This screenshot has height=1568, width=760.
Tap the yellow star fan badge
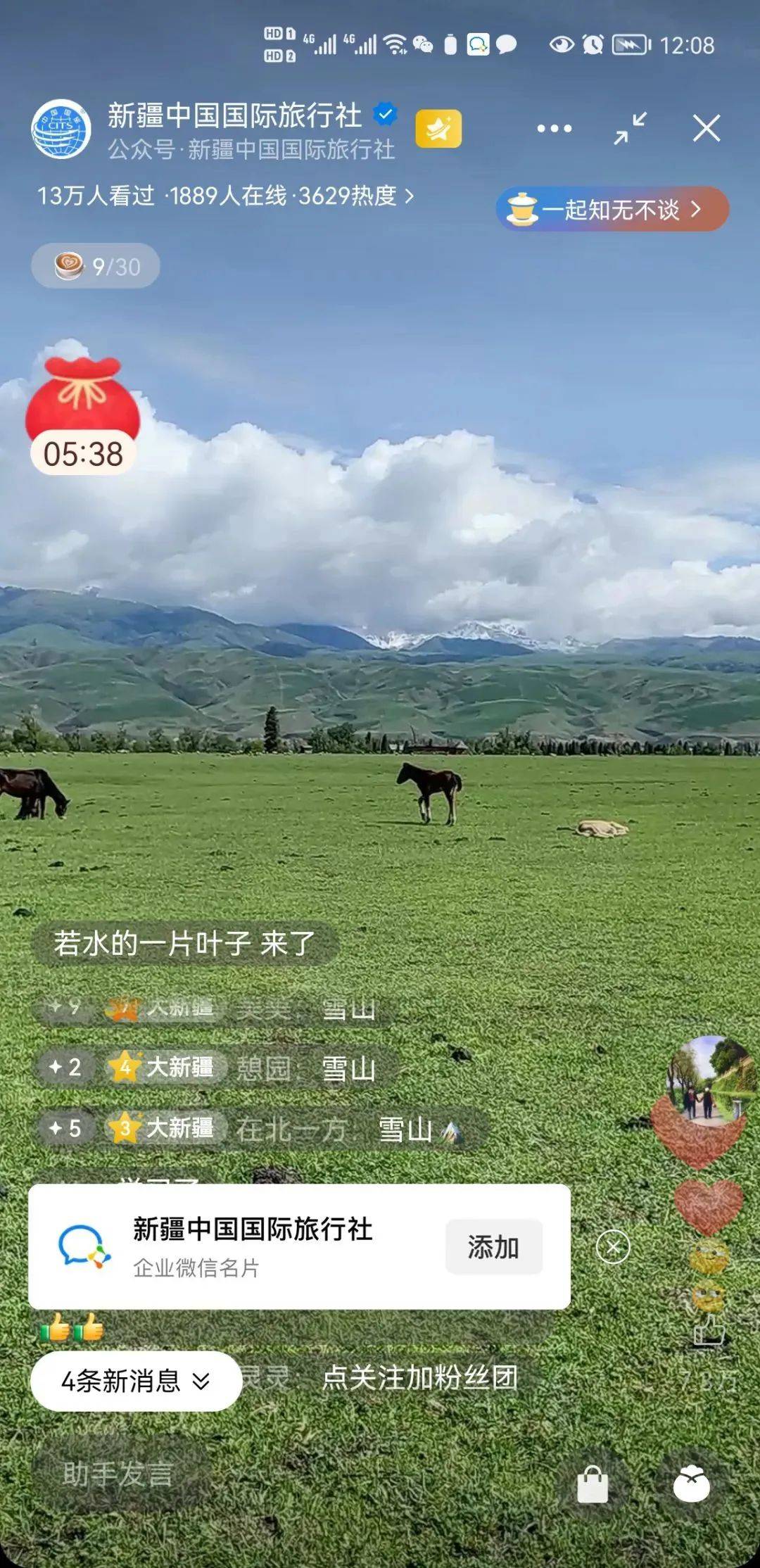click(438, 129)
